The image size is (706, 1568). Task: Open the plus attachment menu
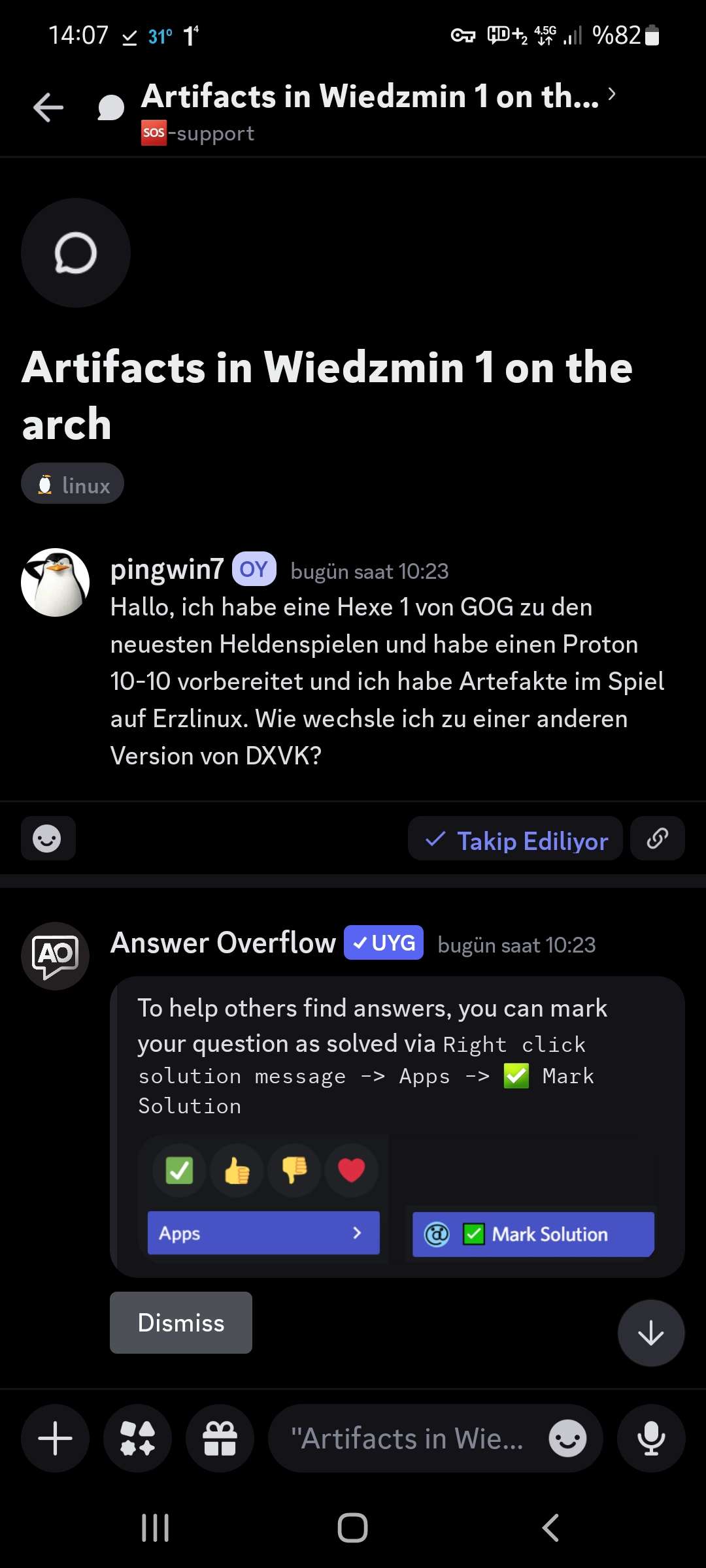pos(55,1439)
